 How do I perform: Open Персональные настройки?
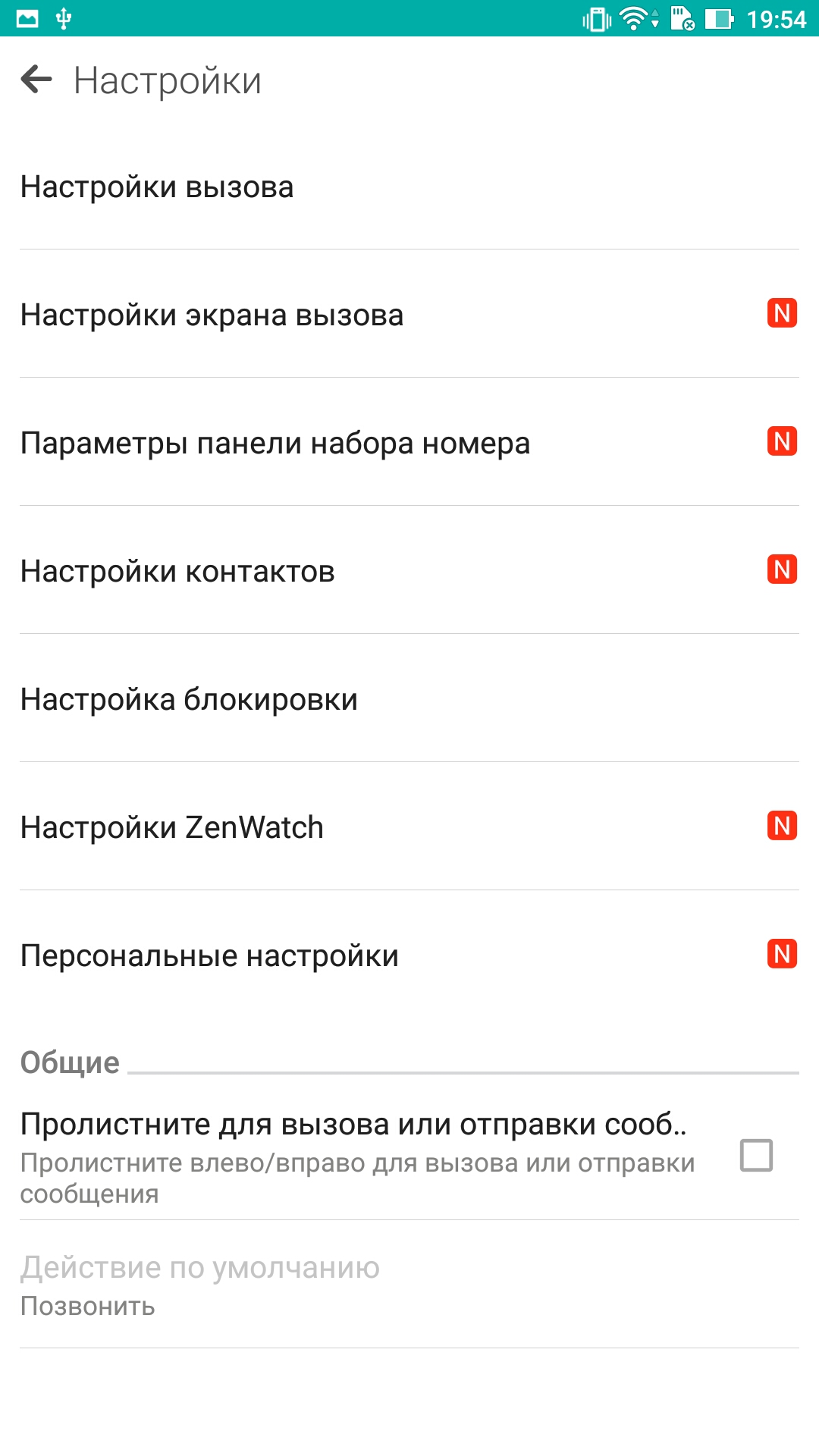[409, 955]
